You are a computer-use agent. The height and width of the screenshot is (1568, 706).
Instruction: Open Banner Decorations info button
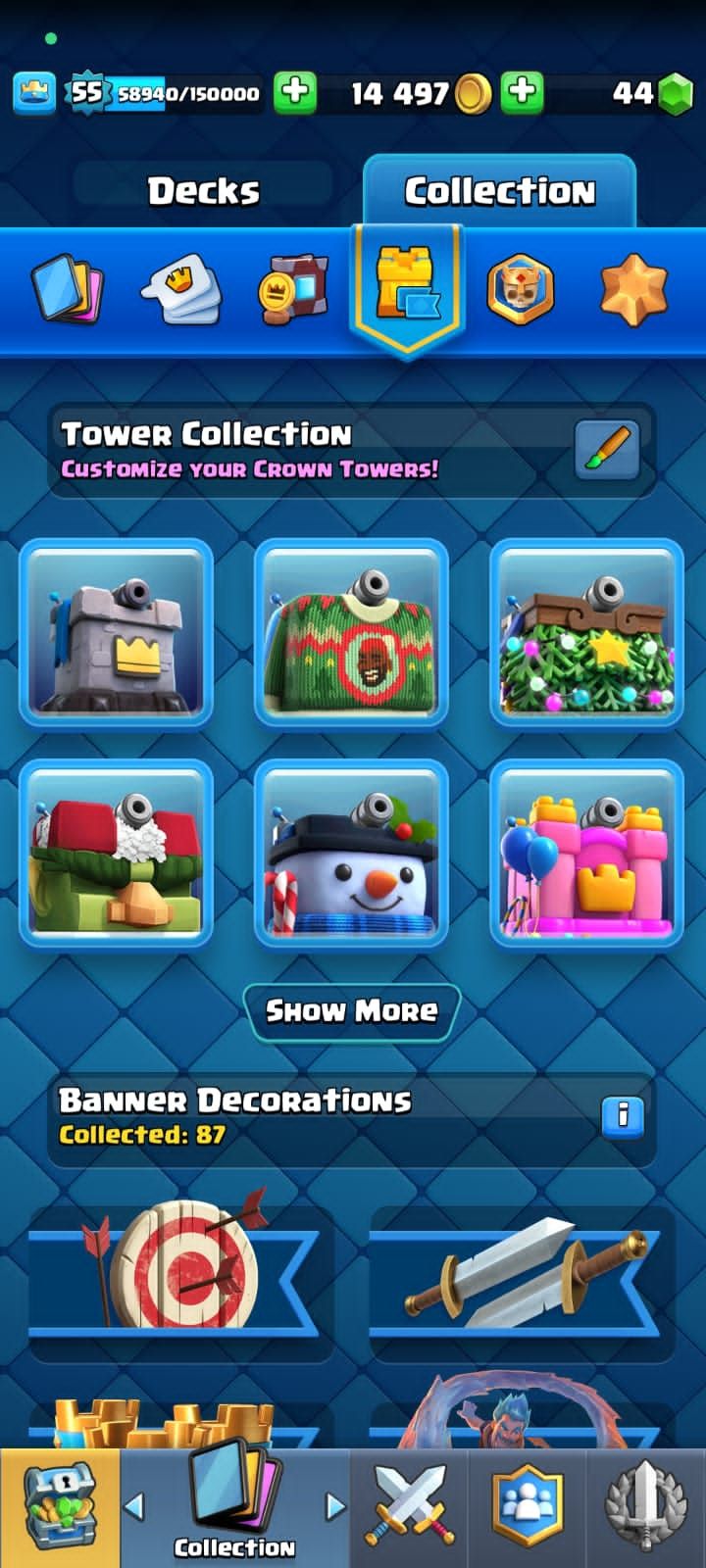[623, 1115]
